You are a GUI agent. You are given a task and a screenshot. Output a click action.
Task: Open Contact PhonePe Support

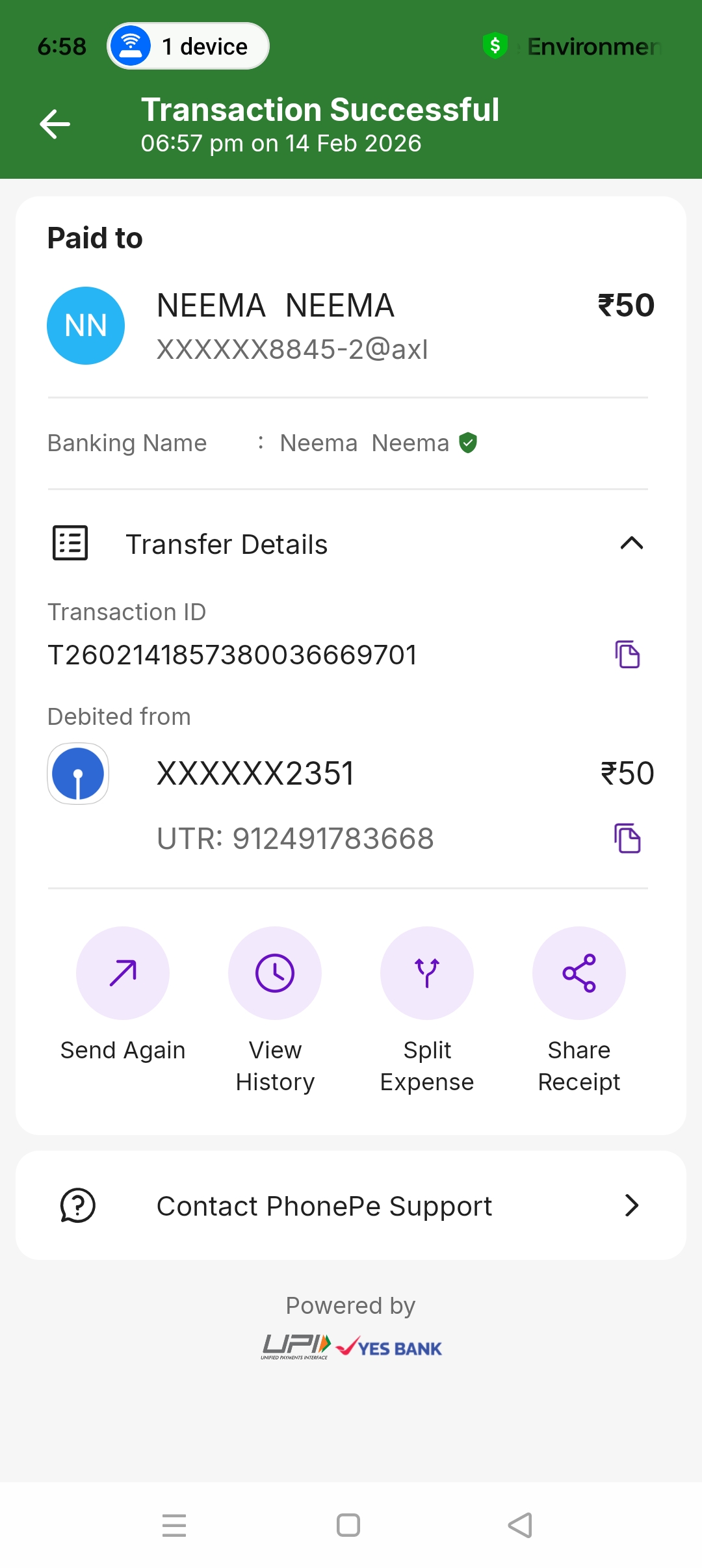351,1205
